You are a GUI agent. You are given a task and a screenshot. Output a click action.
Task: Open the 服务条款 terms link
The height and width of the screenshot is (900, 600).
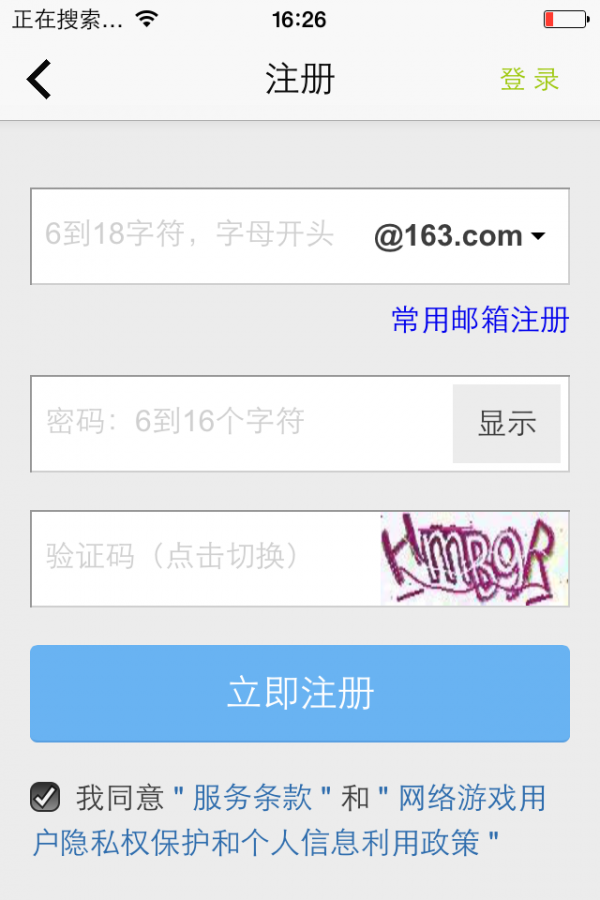[x=252, y=798]
